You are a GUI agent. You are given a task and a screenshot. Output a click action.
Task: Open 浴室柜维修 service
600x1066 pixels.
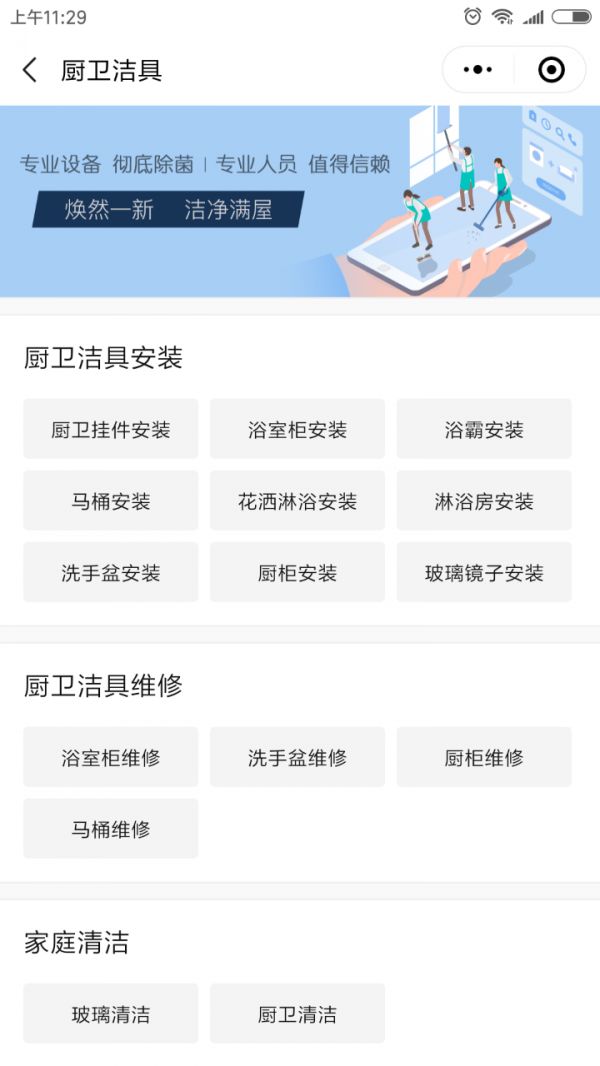pyautogui.click(x=111, y=758)
